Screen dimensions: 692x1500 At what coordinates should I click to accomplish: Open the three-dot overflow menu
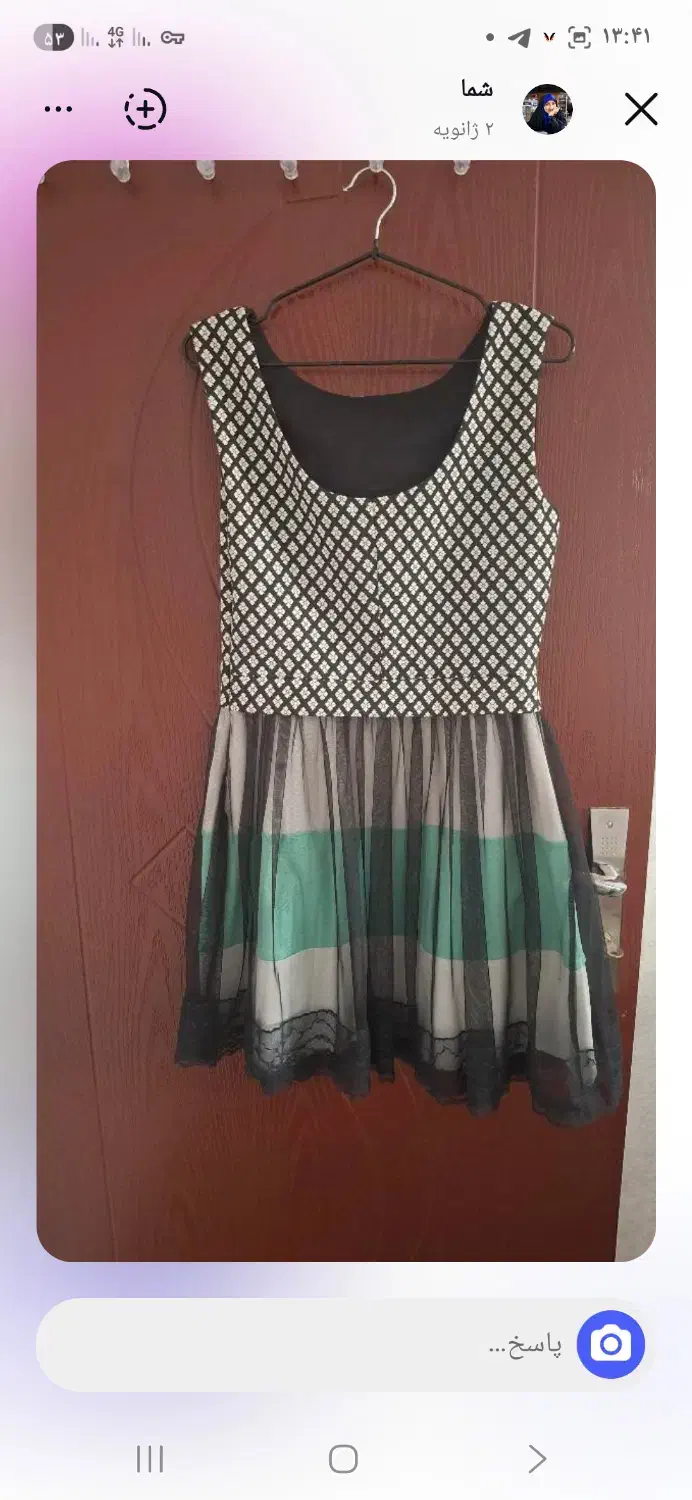pyautogui.click(x=59, y=109)
